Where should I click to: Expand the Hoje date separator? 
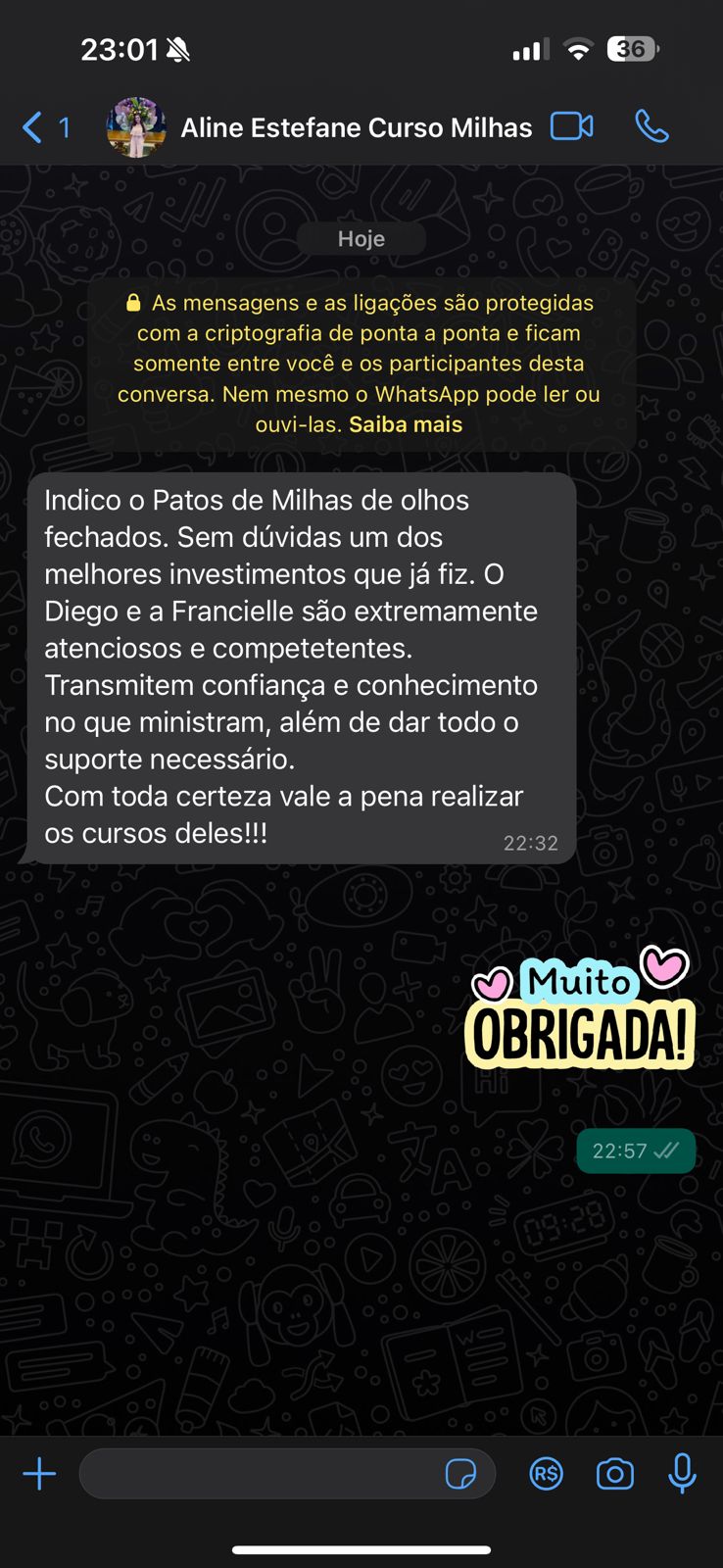[x=361, y=237]
